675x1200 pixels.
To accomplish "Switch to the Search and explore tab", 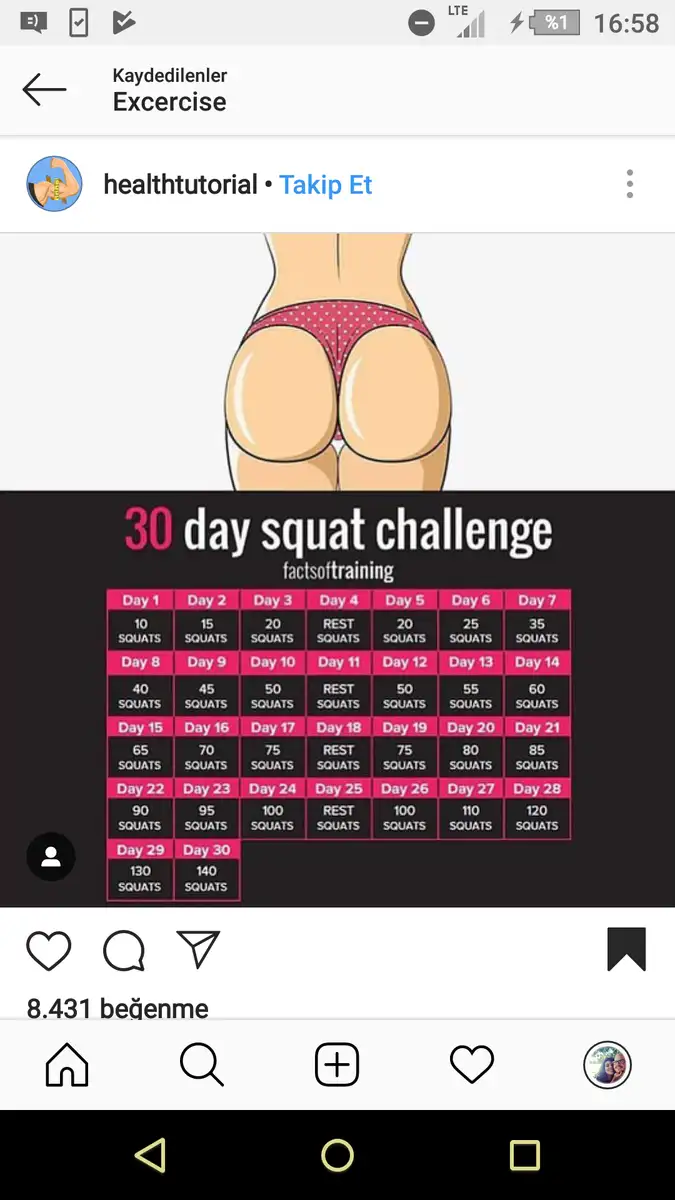I will point(202,1065).
